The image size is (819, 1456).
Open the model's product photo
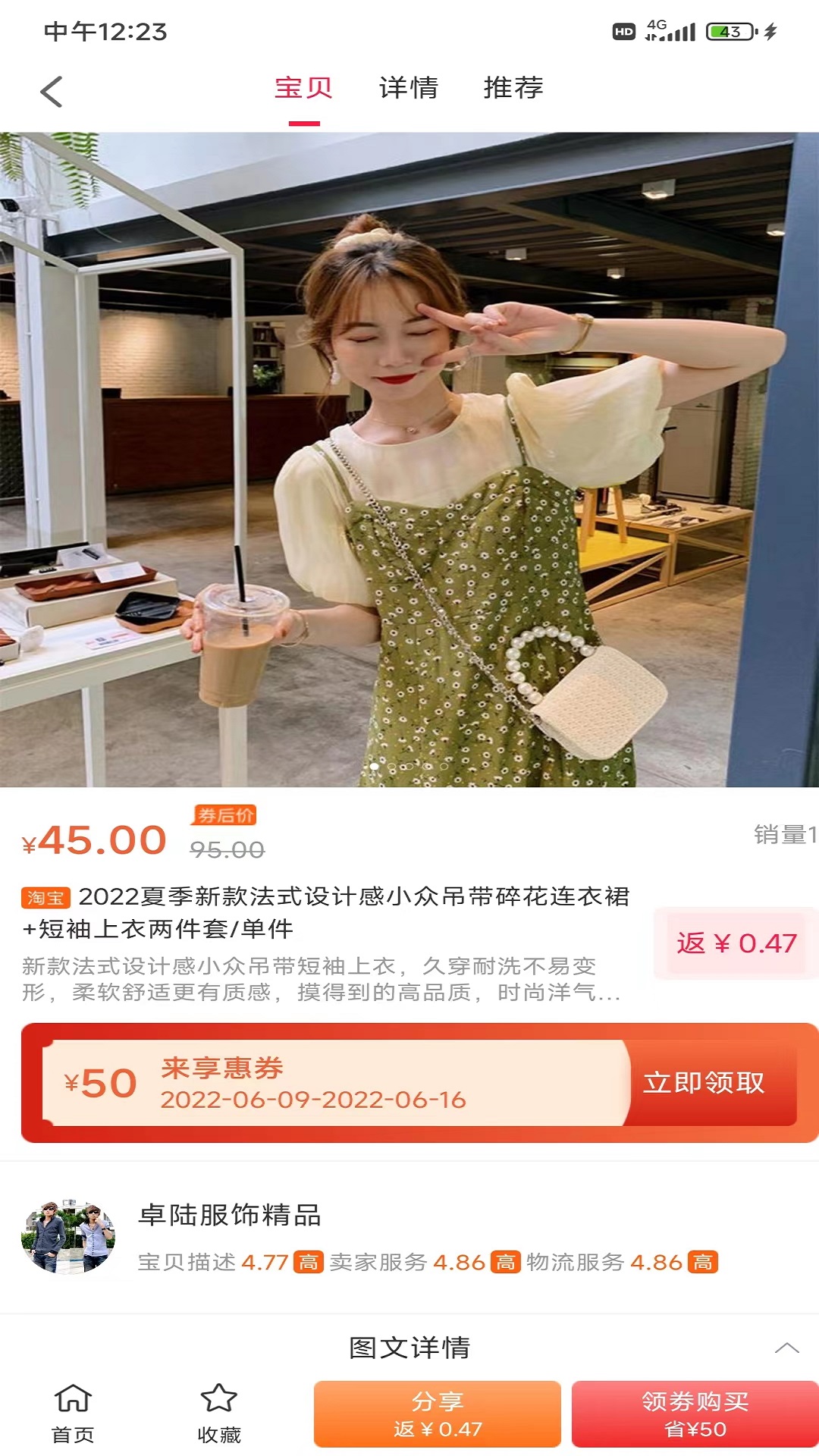coord(409,455)
